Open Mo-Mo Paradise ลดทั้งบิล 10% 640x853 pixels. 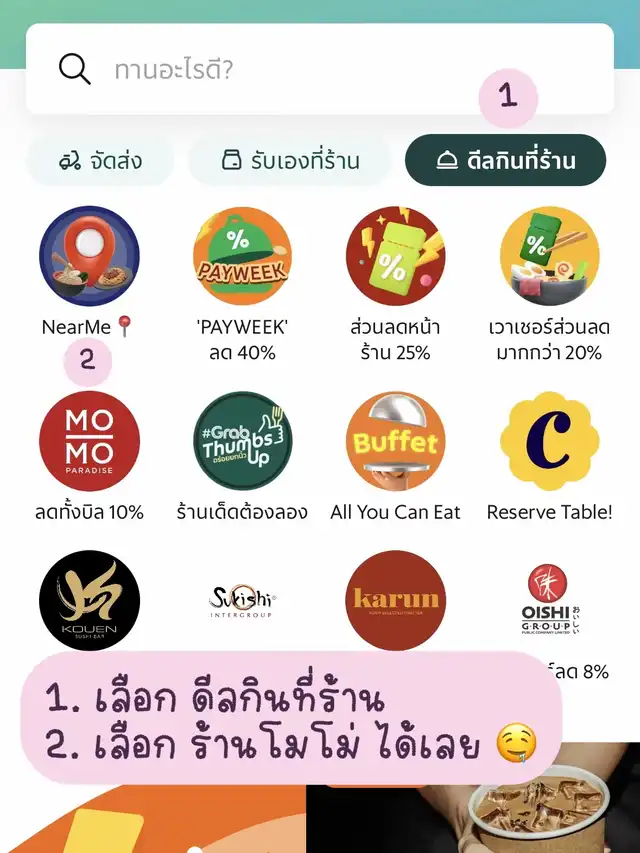click(89, 441)
